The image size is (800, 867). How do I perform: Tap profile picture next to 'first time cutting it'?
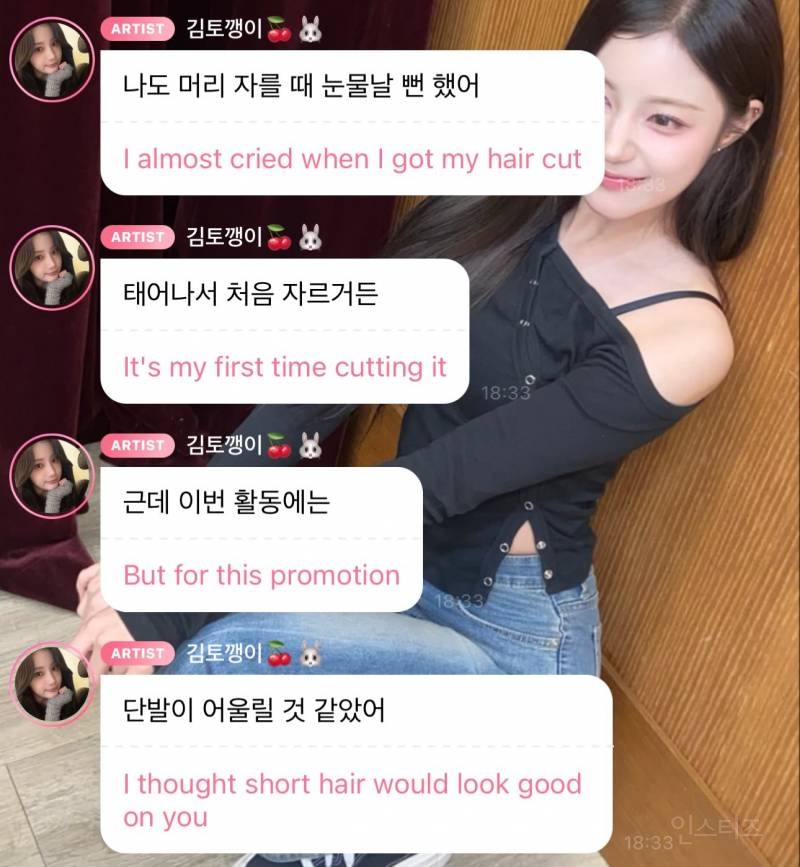pos(51,267)
